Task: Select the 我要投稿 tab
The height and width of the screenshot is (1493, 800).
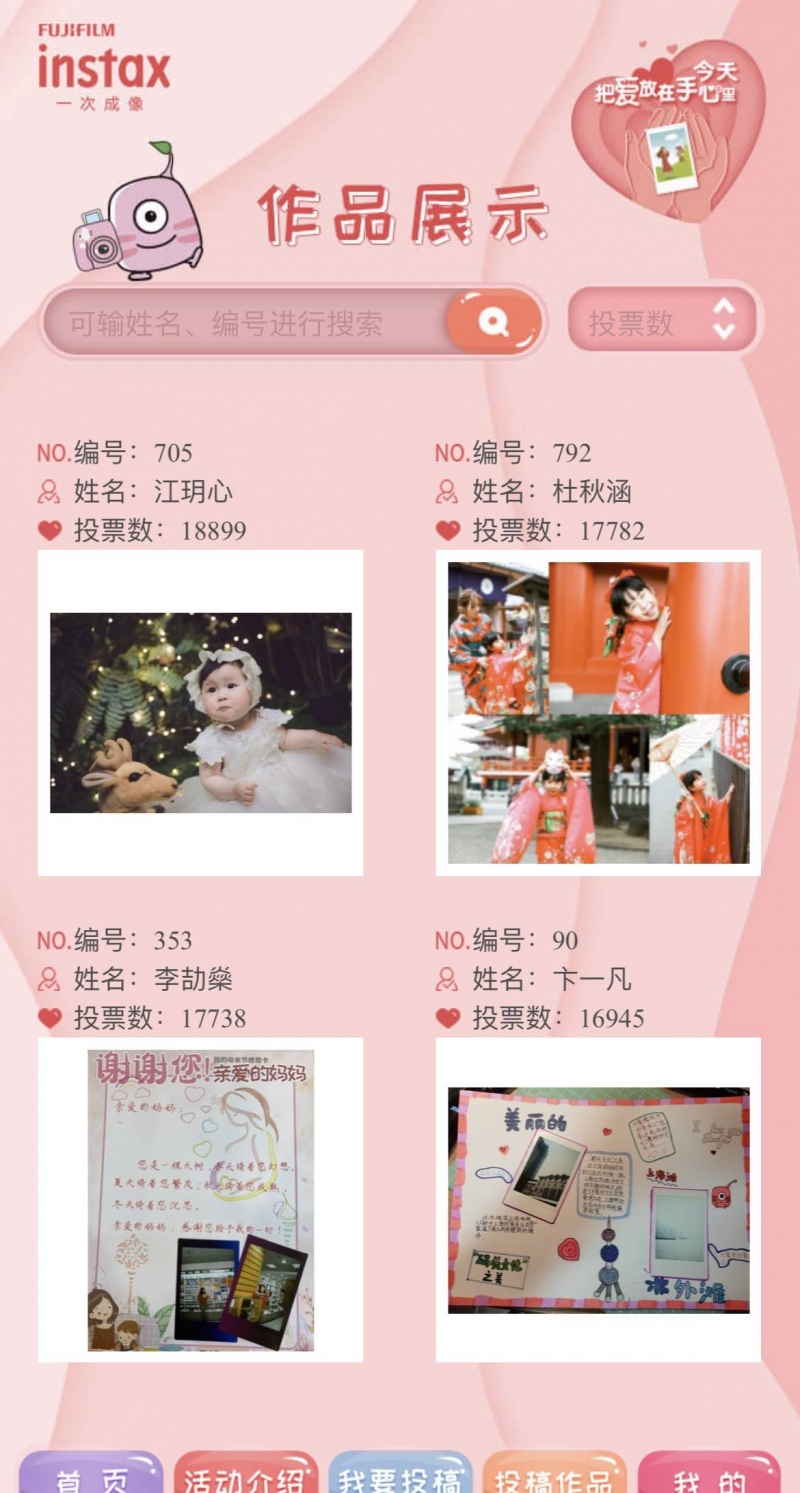Action: (x=400, y=1474)
